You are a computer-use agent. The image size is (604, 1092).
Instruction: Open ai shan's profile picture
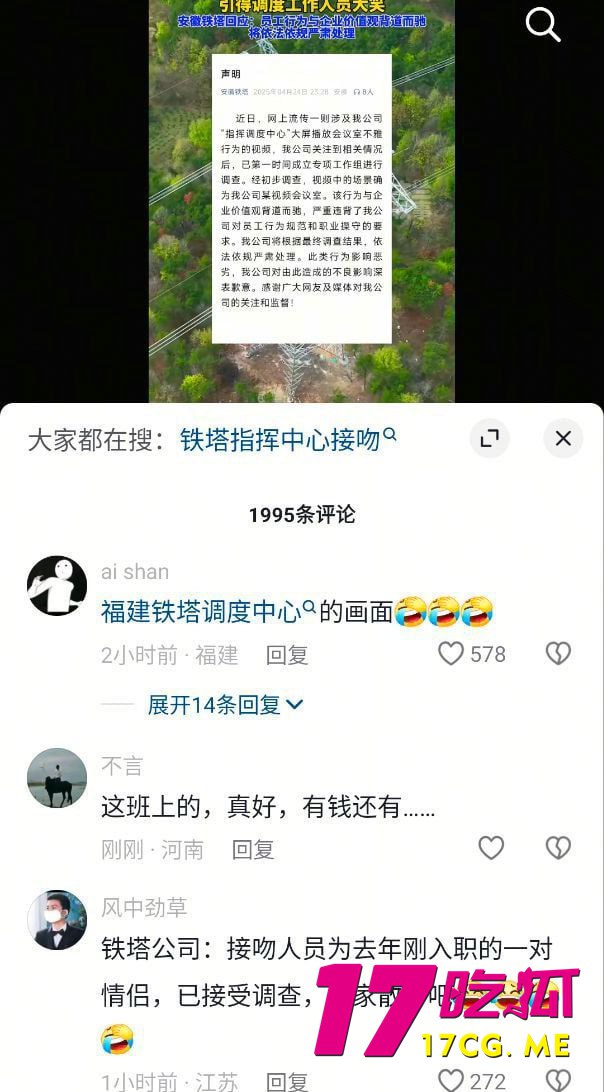click(57, 586)
